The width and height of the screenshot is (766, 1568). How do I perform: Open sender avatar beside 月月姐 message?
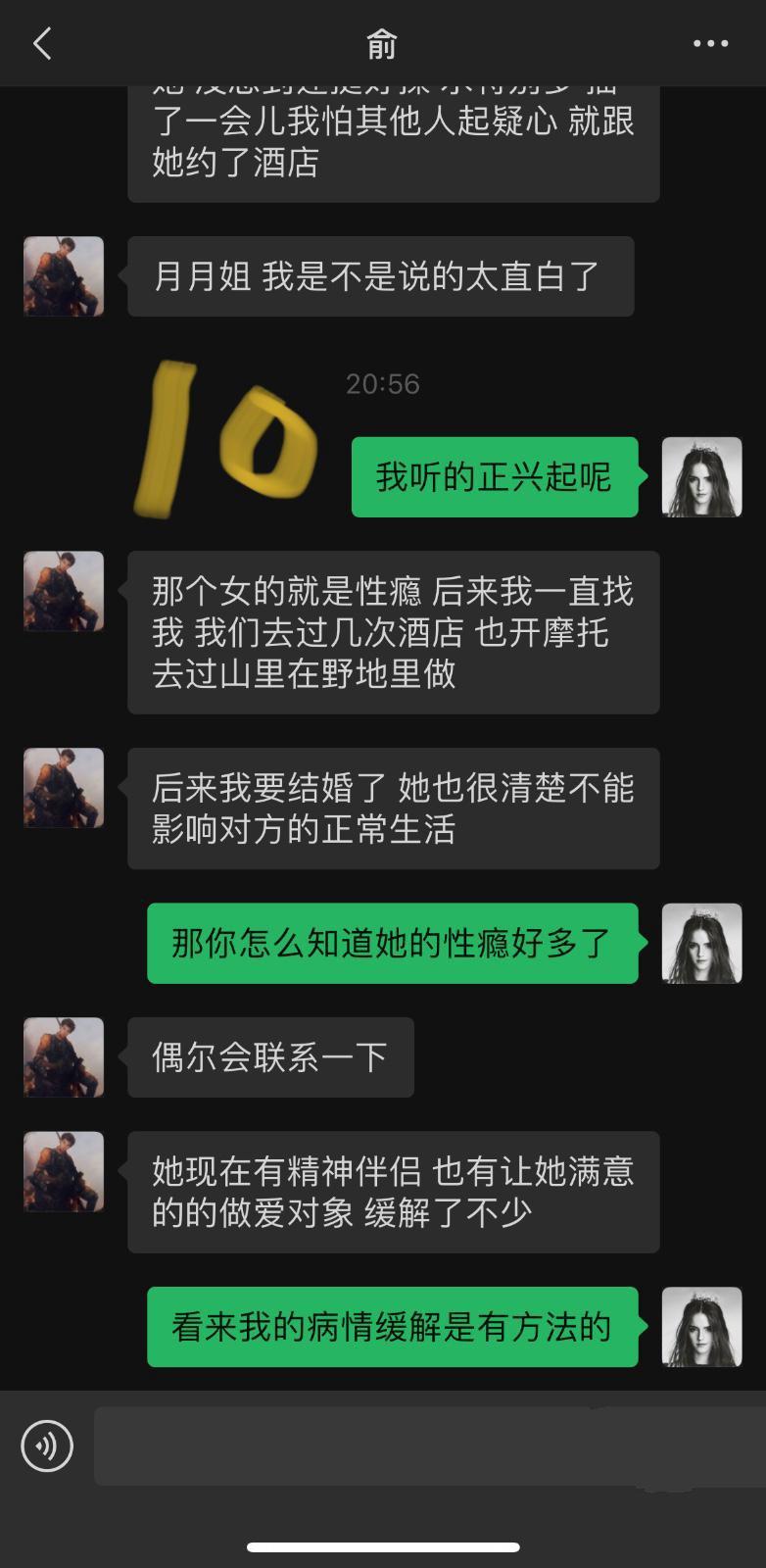click(64, 276)
